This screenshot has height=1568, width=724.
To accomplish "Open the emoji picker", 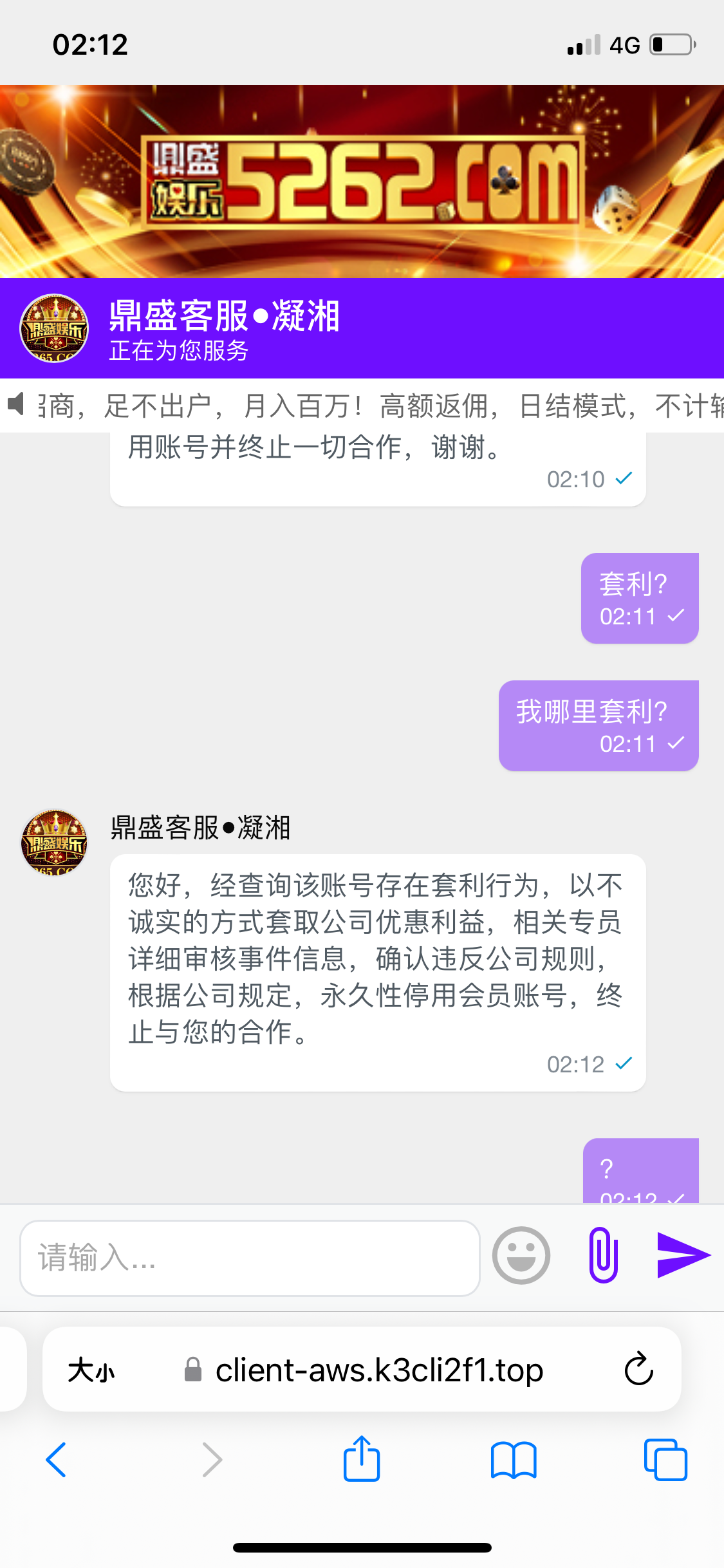I will pos(521,1256).
